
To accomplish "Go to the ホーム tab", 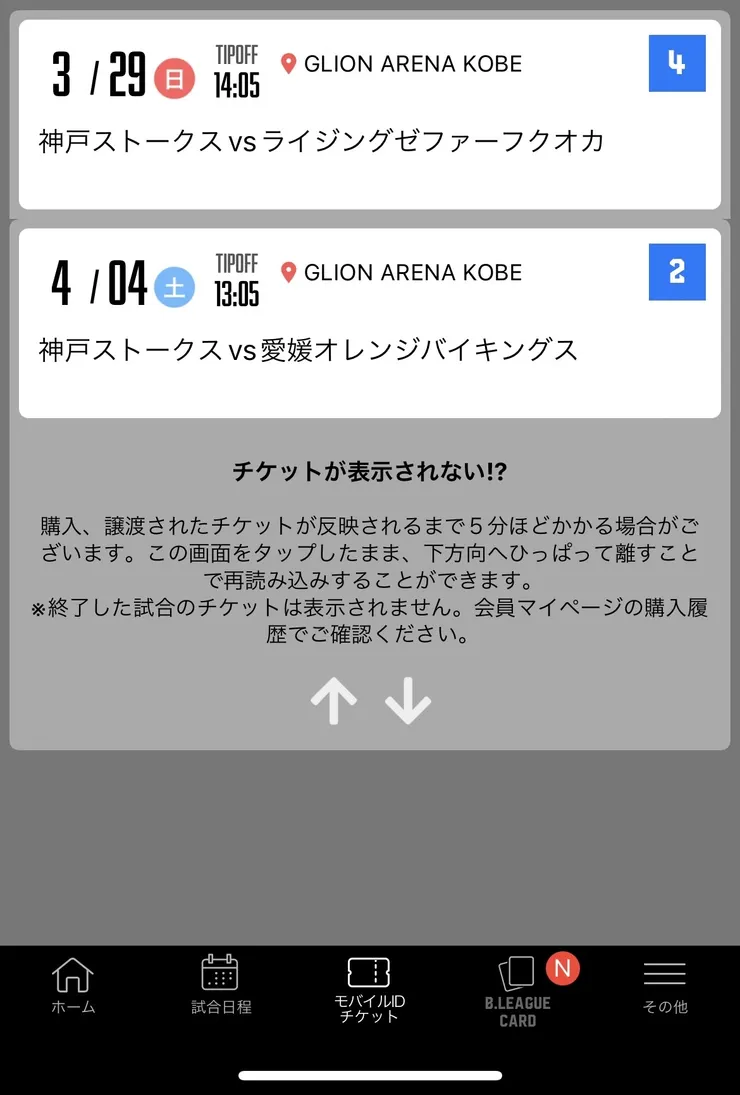I will (73, 988).
